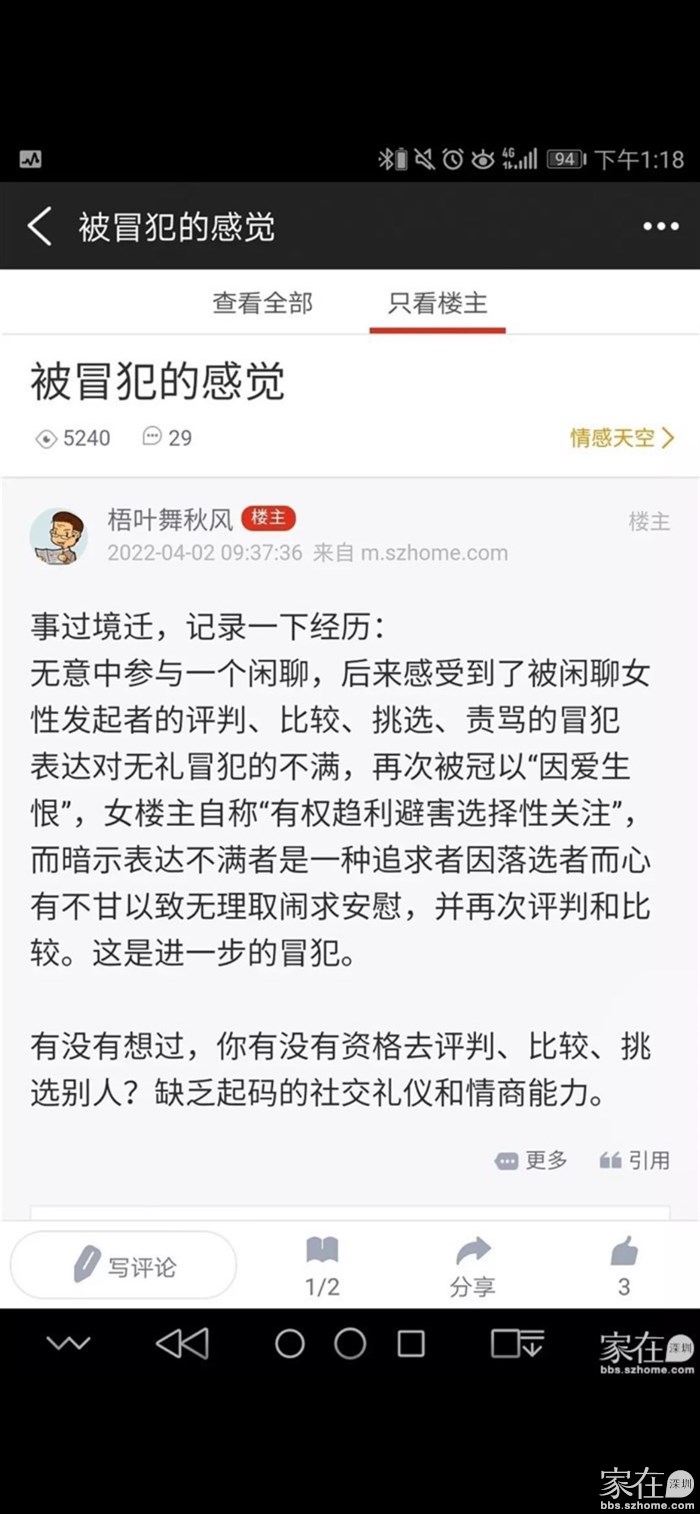Viewport: 700px width, 1514px height.
Task: Go back from the post page
Action: pos(40,227)
